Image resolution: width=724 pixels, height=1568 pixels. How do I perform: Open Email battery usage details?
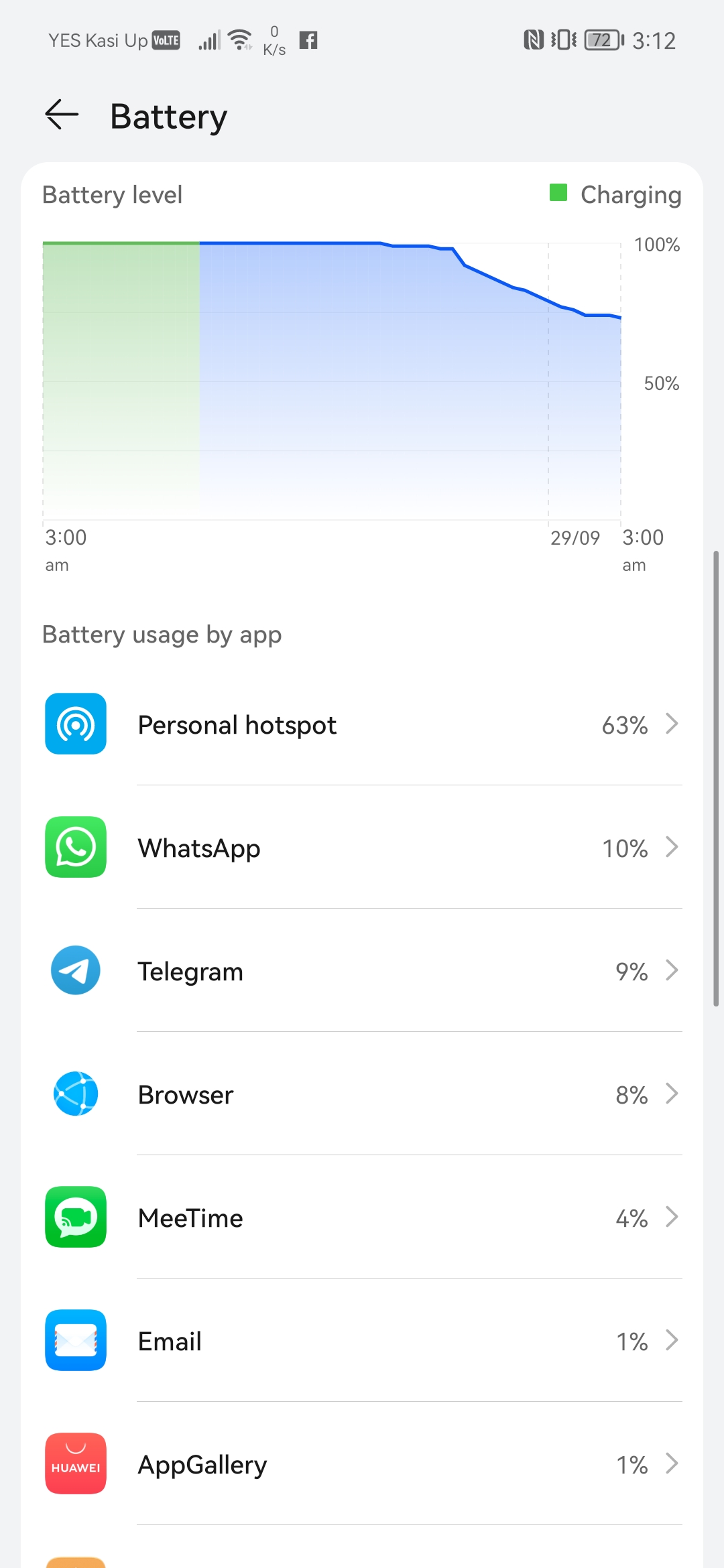(362, 1342)
